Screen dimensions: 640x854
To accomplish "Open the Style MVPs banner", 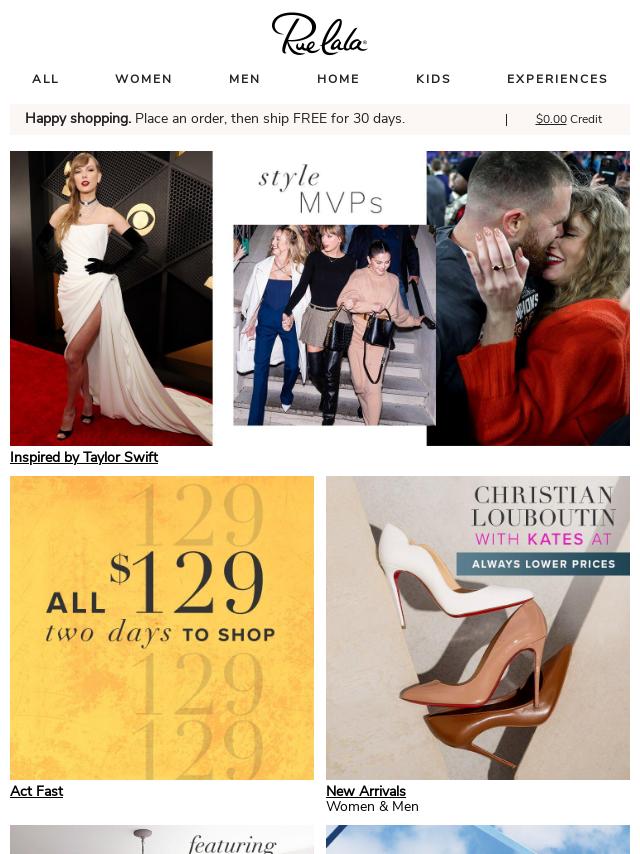I will (320, 298).
